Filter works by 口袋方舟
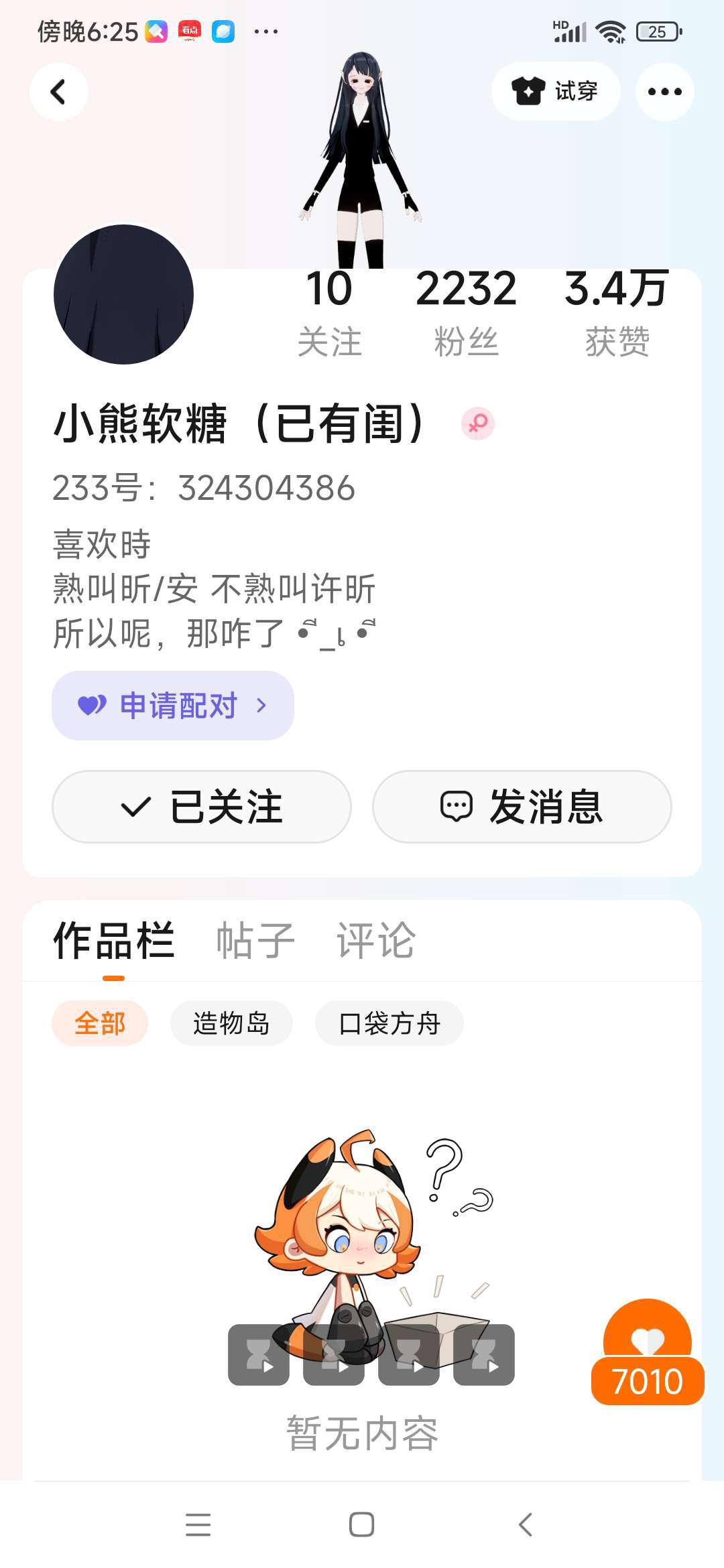 tap(389, 1023)
